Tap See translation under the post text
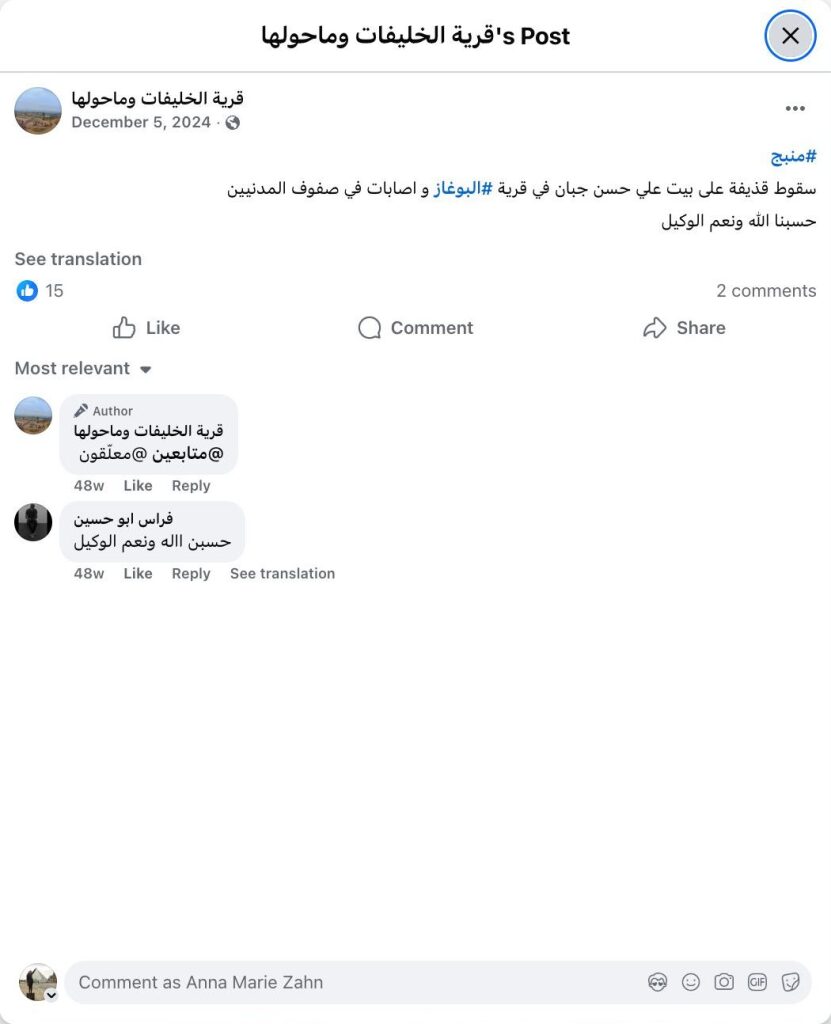Screen dimensions: 831x1024 [78, 259]
